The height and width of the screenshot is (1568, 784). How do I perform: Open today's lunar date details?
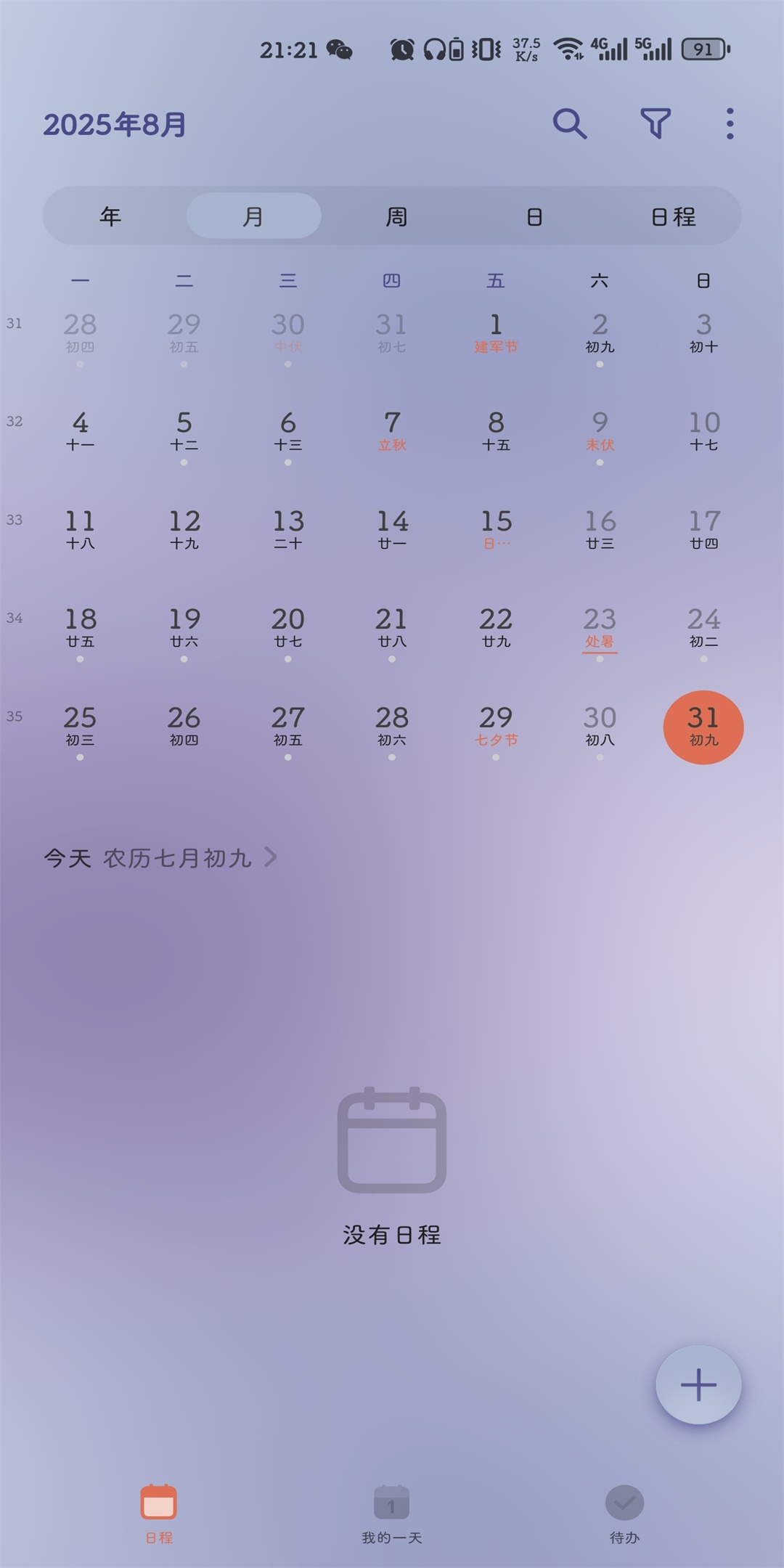click(161, 858)
